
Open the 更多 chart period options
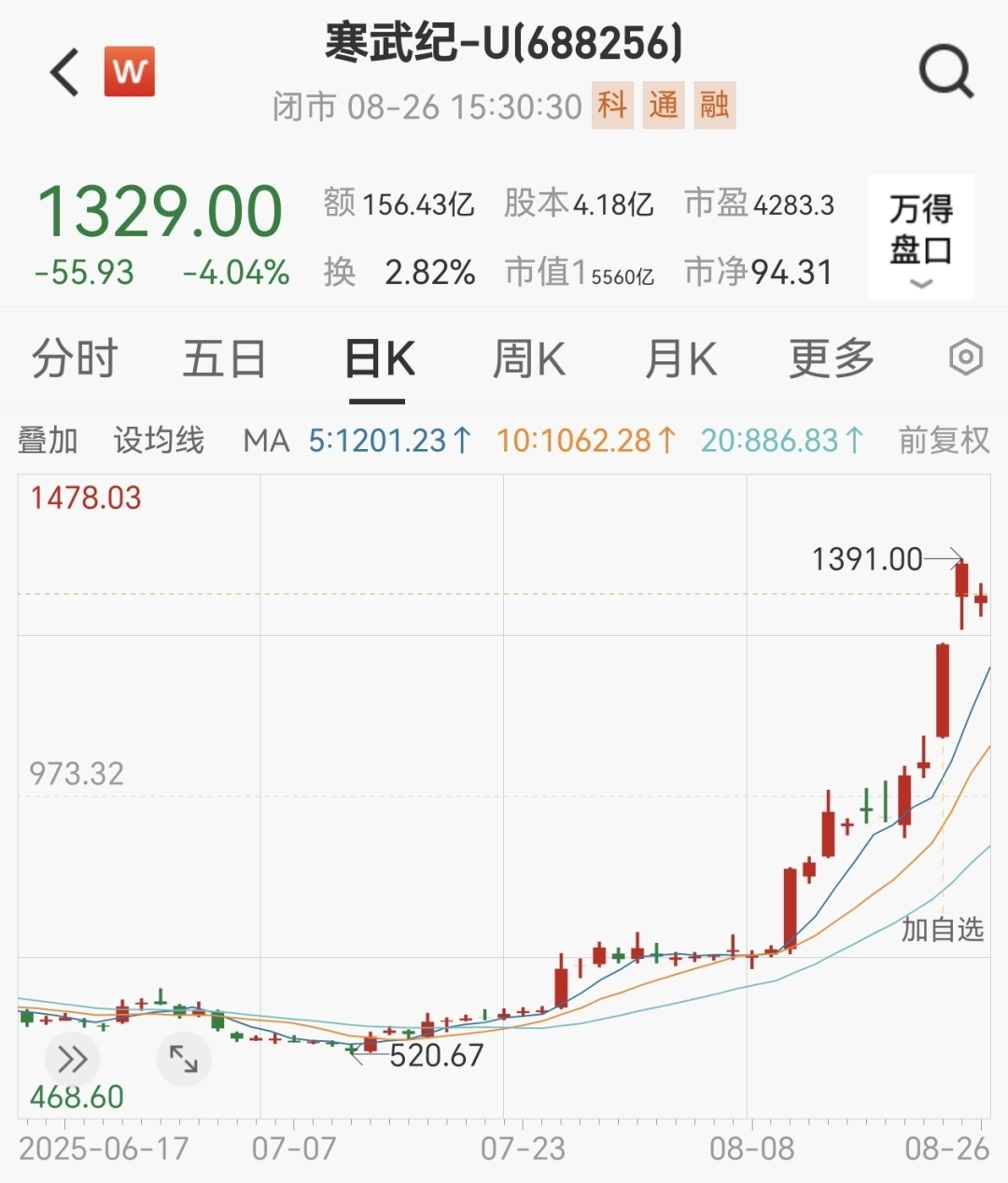point(831,359)
